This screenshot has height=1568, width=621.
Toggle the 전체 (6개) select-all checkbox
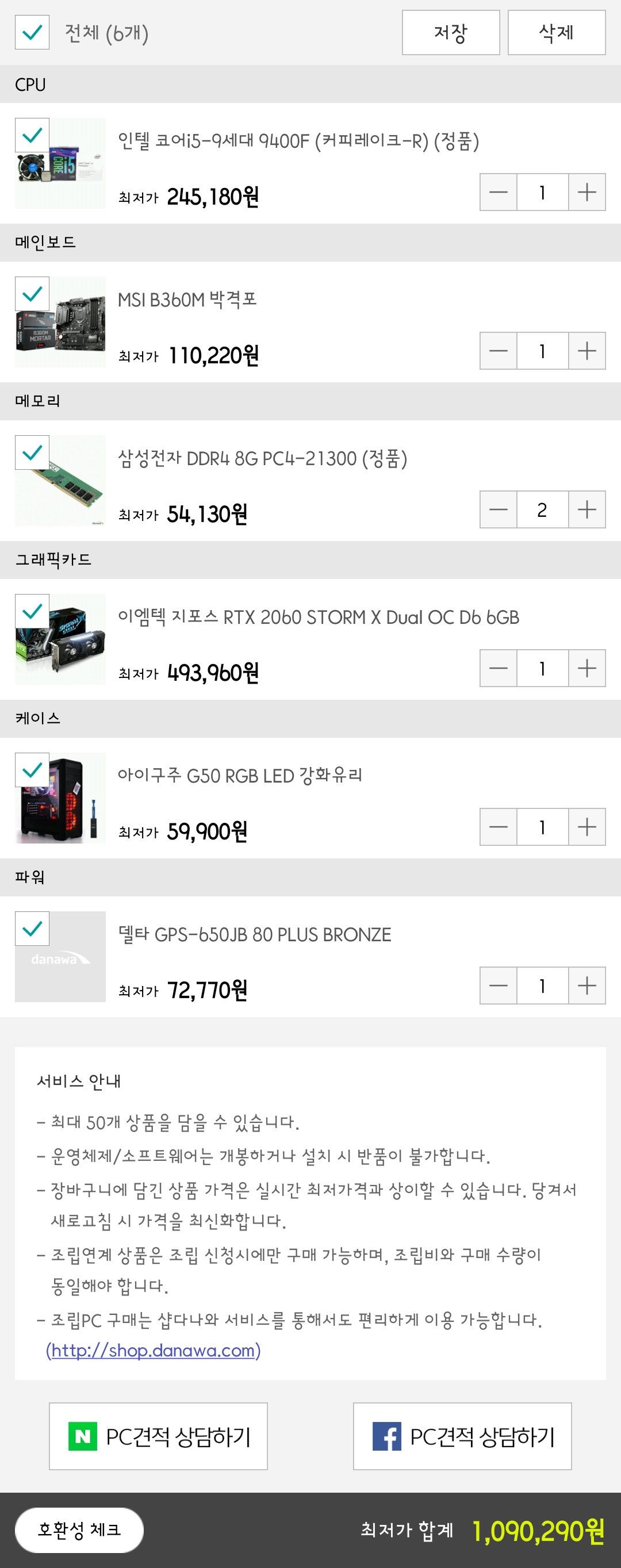32,32
